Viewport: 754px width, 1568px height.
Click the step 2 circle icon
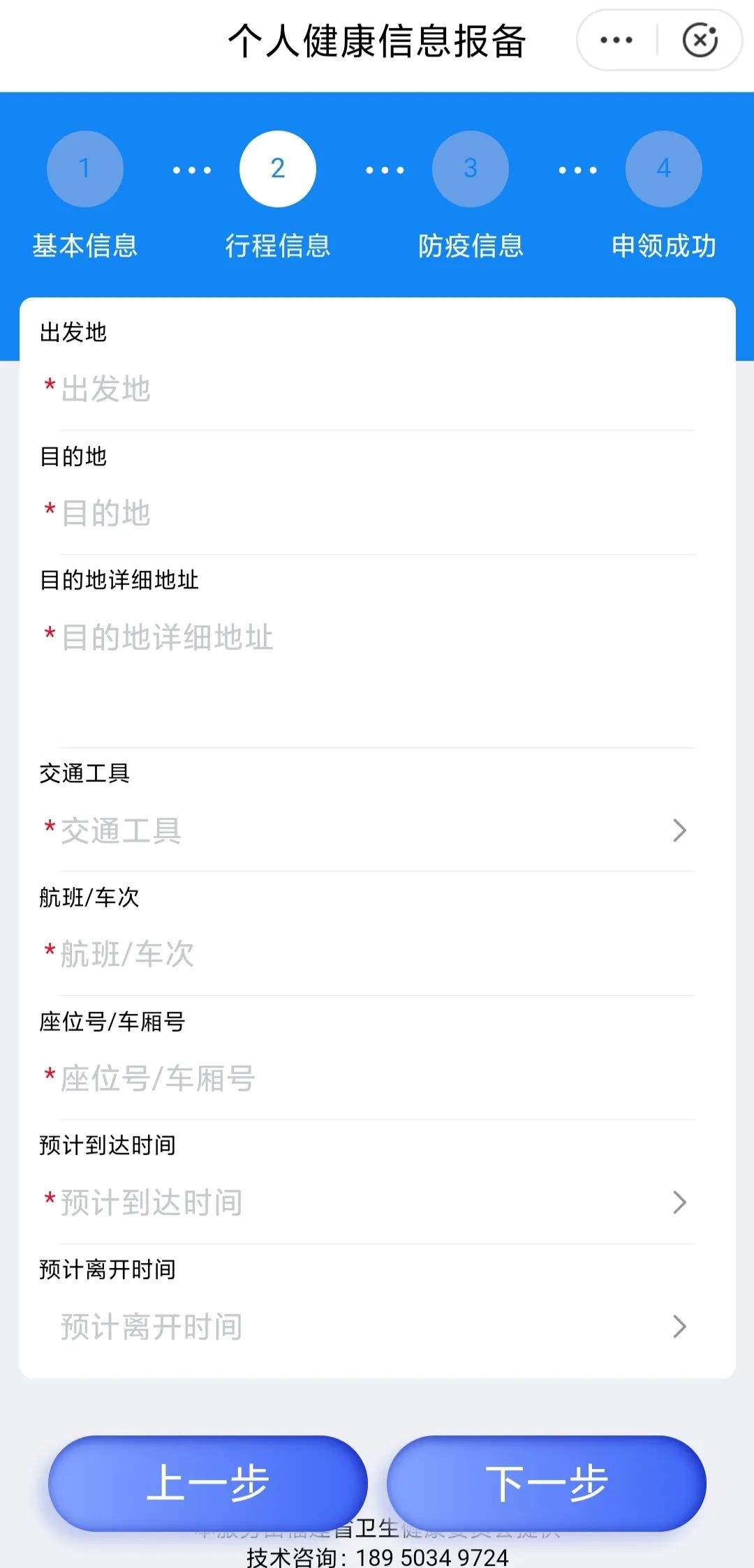tap(277, 168)
